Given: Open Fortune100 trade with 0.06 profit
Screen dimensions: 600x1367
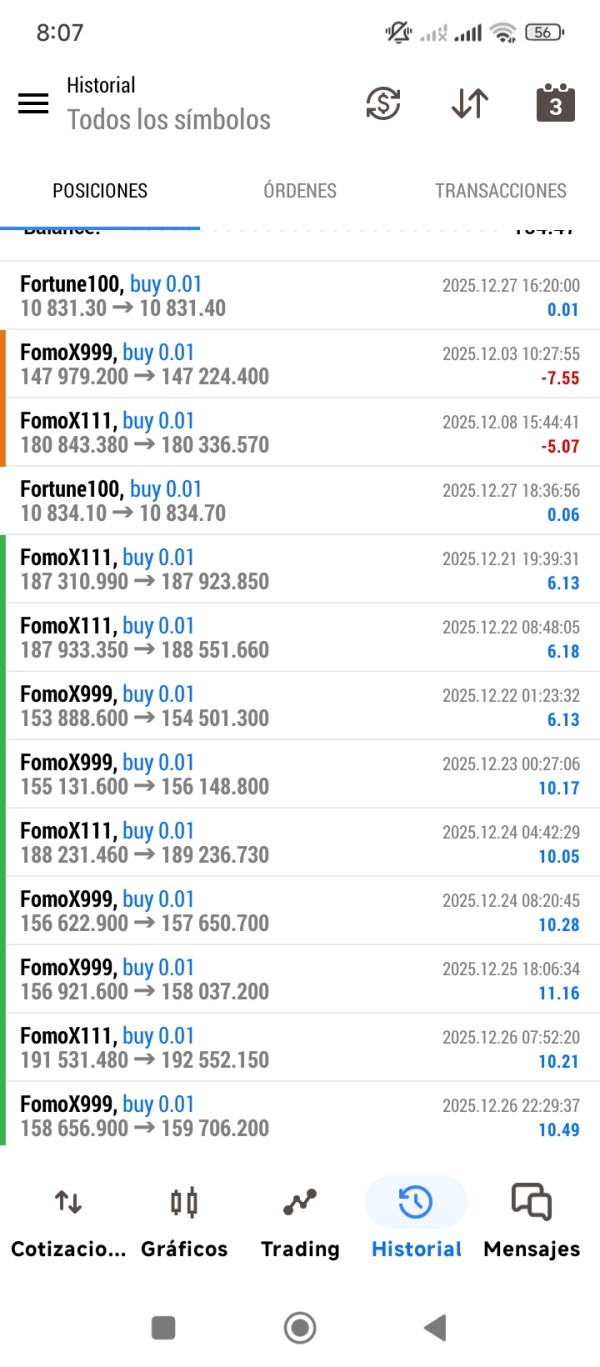Looking at the screenshot, I should click(x=300, y=501).
